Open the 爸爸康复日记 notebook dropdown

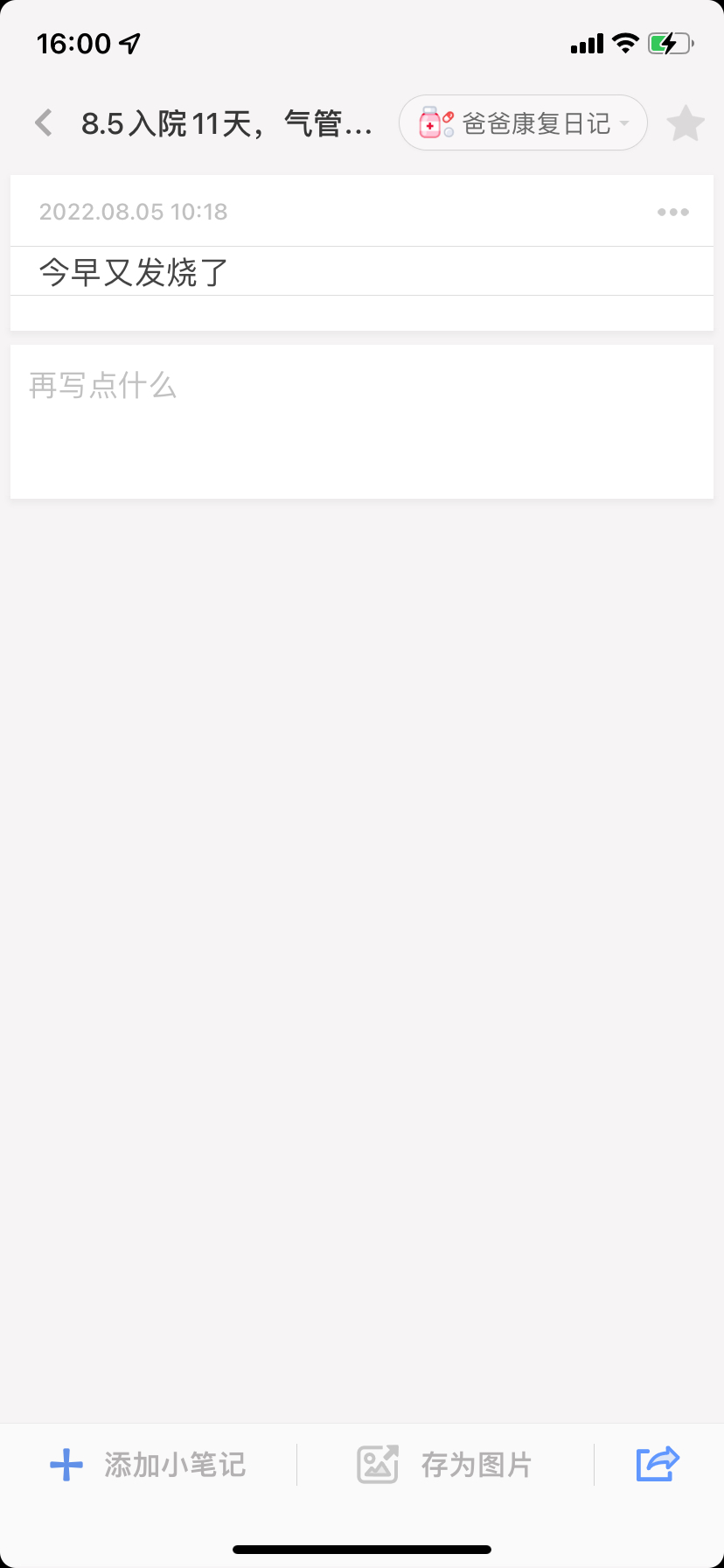click(523, 122)
